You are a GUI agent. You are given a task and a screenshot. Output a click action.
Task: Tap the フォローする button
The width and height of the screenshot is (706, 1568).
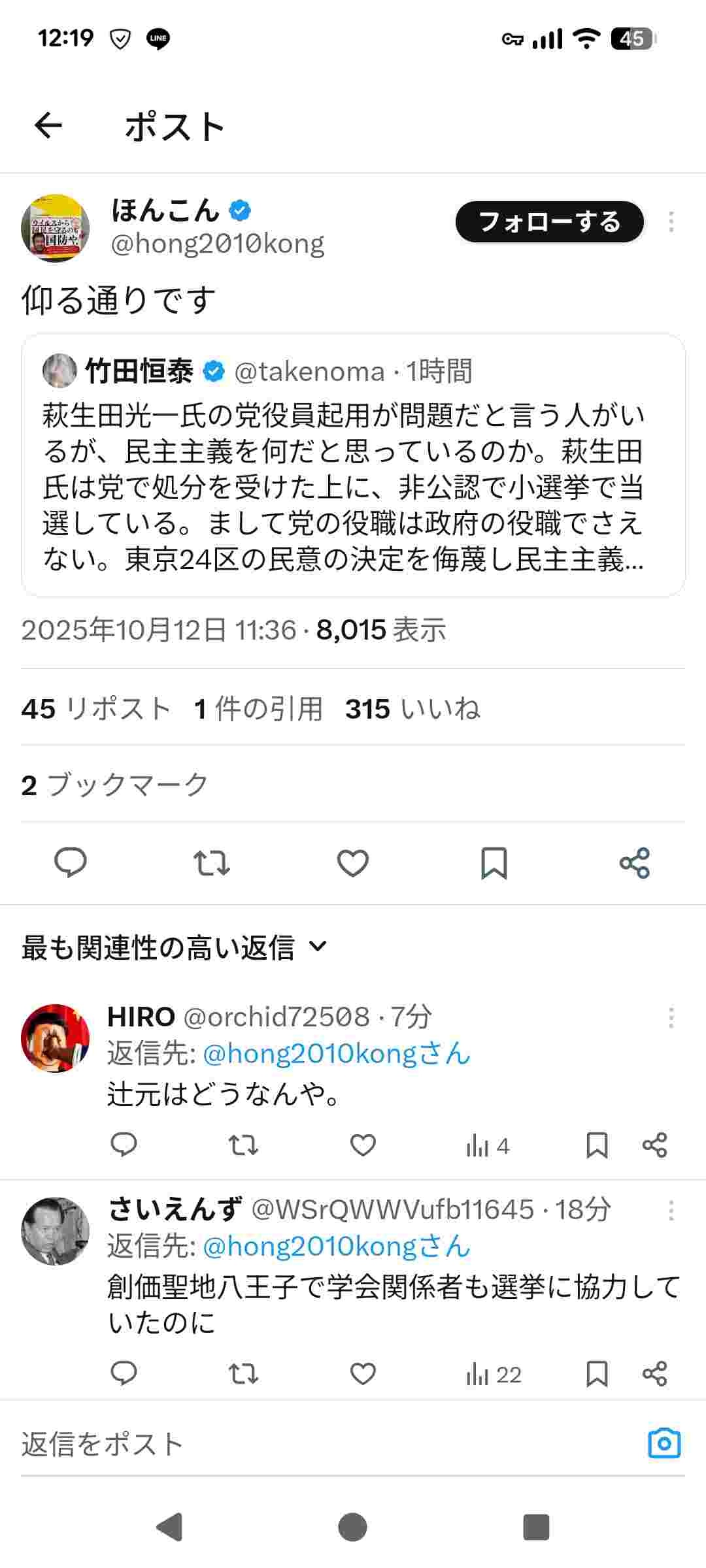(549, 222)
